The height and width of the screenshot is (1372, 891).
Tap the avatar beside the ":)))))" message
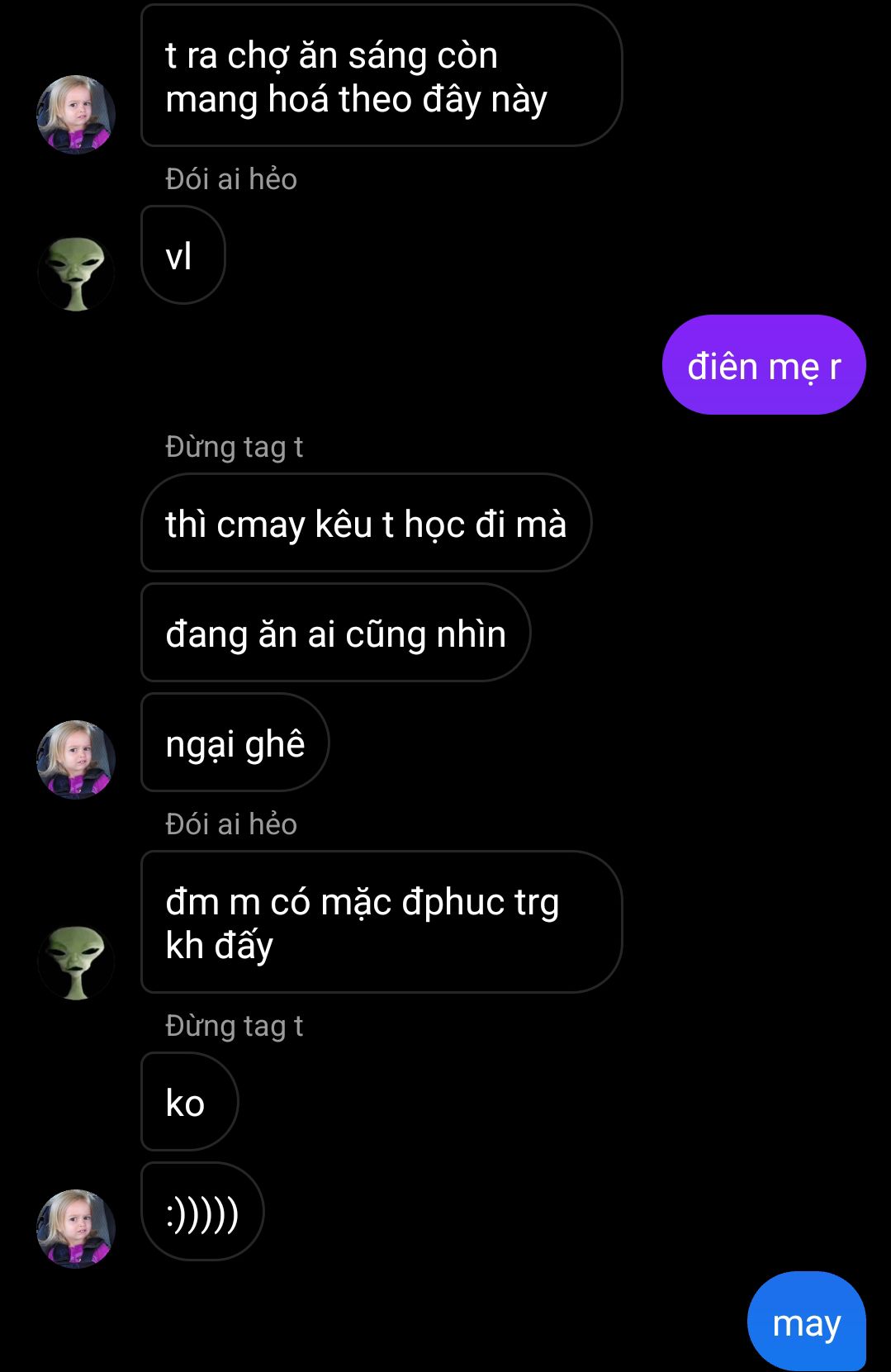[x=76, y=1228]
